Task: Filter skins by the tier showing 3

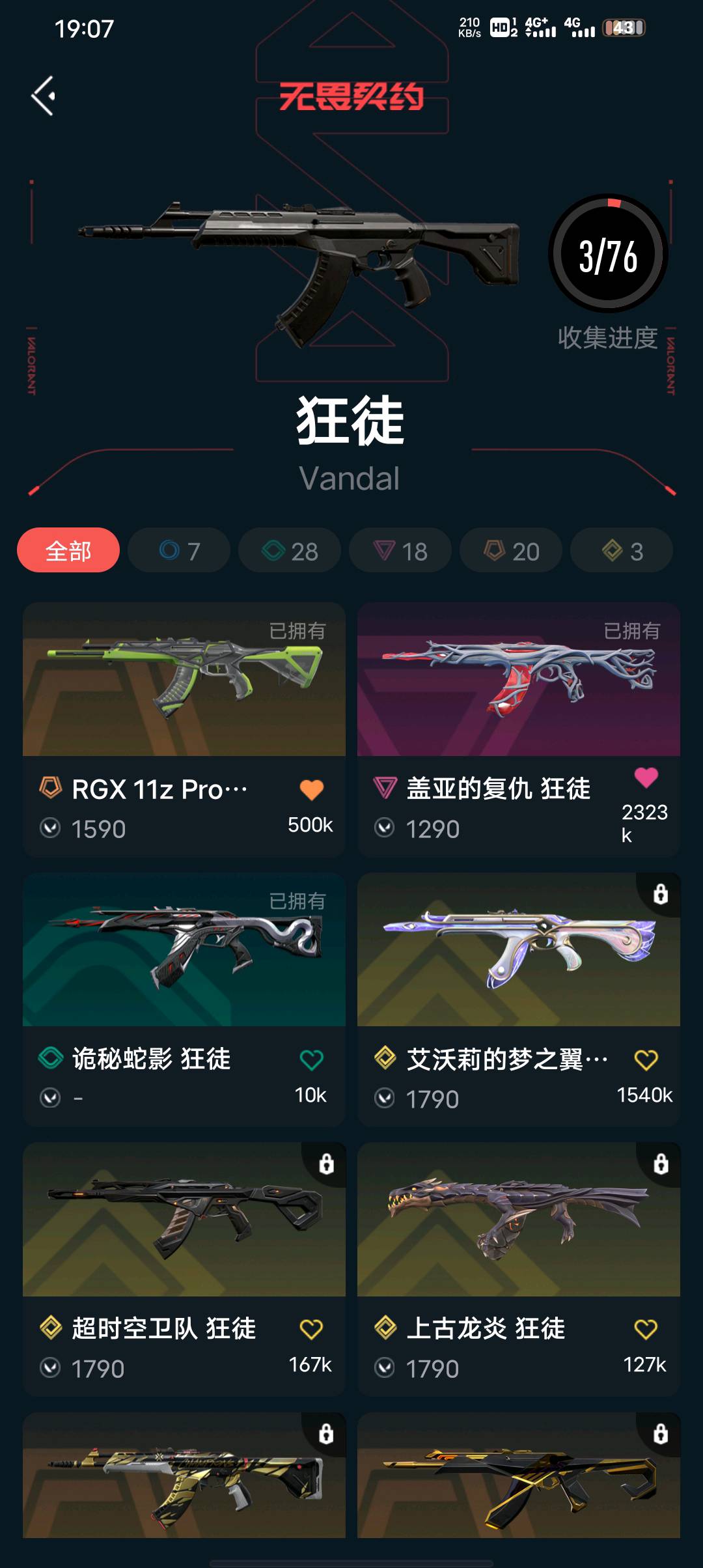Action: (622, 551)
